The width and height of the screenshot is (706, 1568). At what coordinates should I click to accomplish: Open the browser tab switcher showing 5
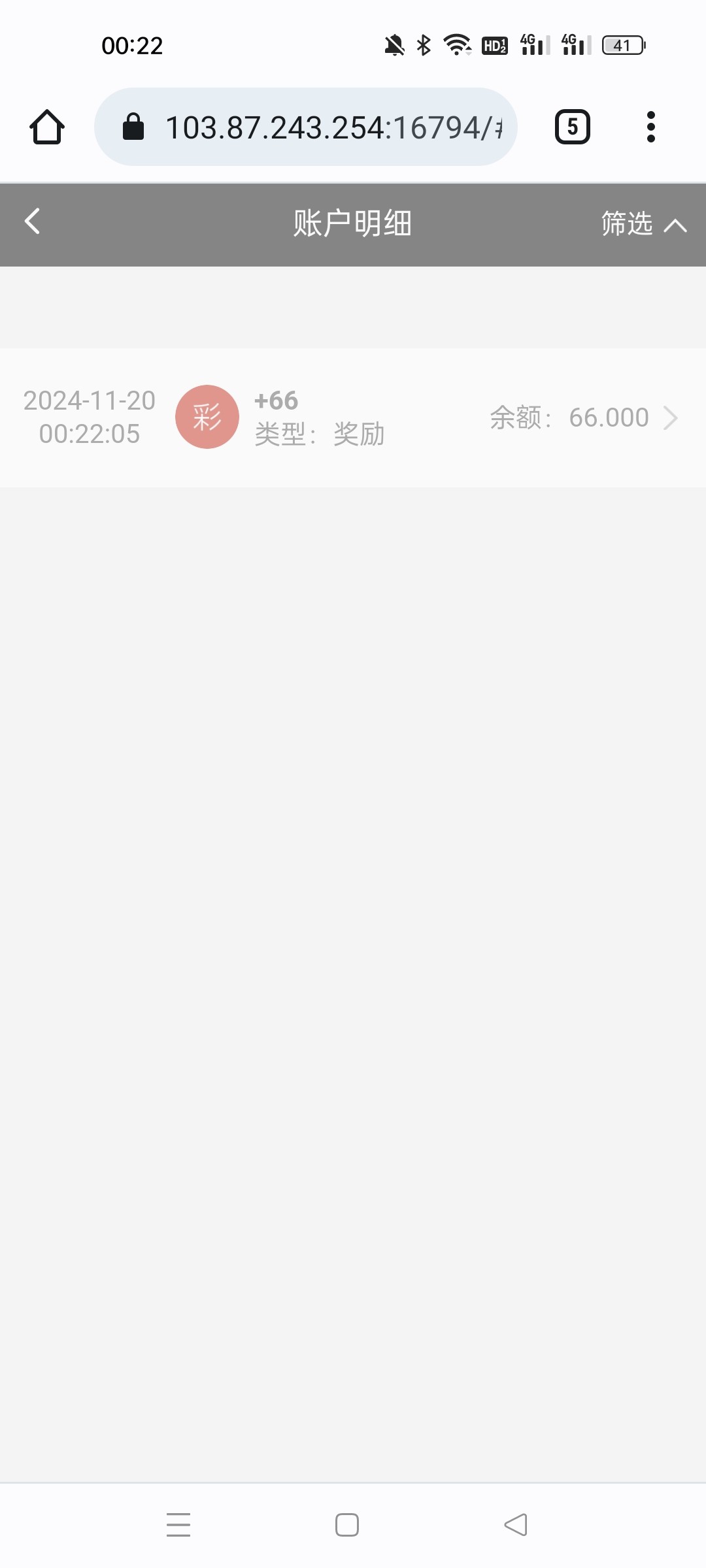573,127
